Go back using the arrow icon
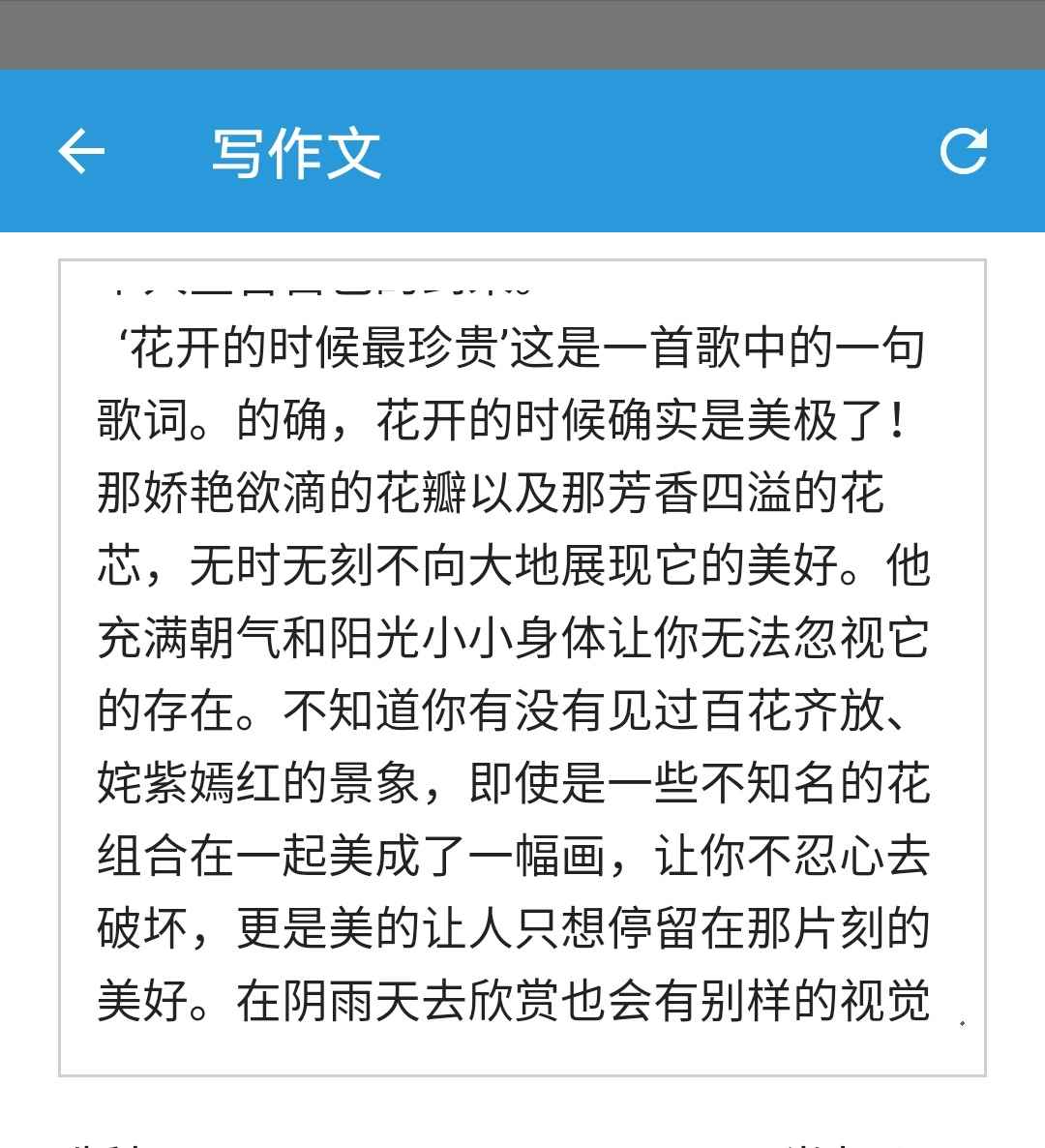Viewport: 1045px width, 1148px height. (x=81, y=152)
